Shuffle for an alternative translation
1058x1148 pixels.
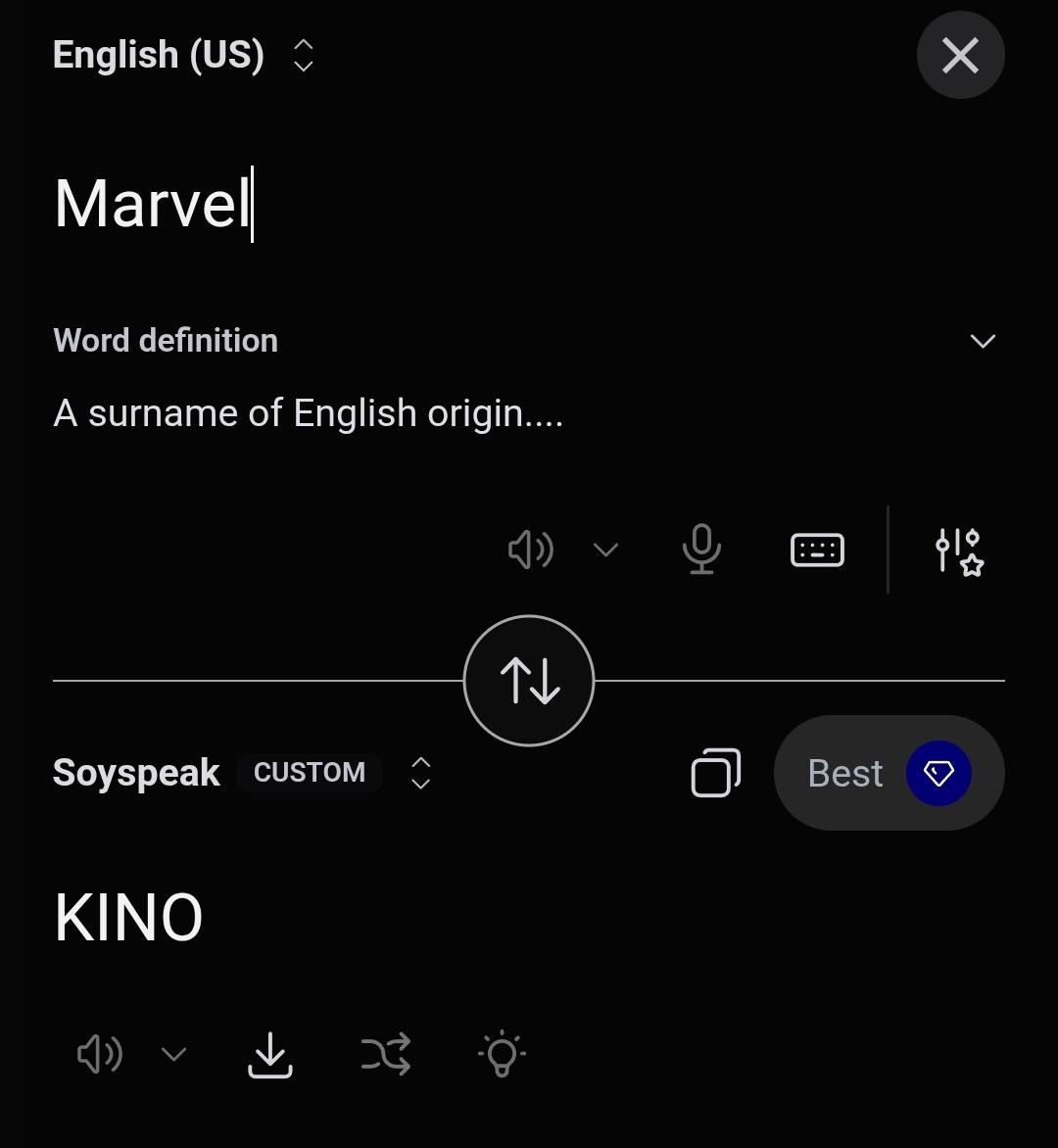click(x=386, y=1054)
